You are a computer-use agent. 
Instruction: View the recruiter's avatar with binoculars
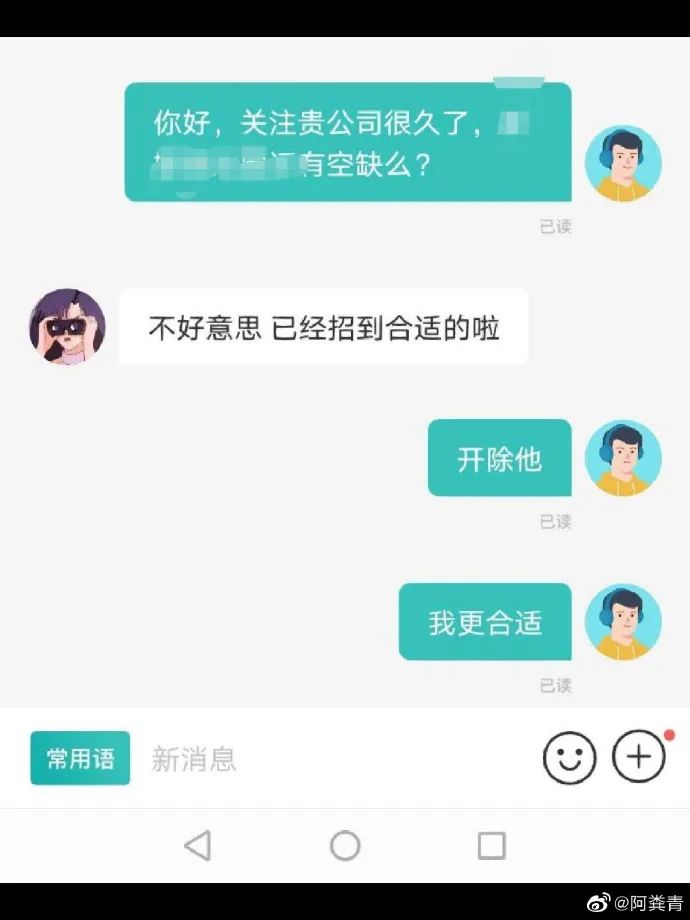click(x=67, y=327)
